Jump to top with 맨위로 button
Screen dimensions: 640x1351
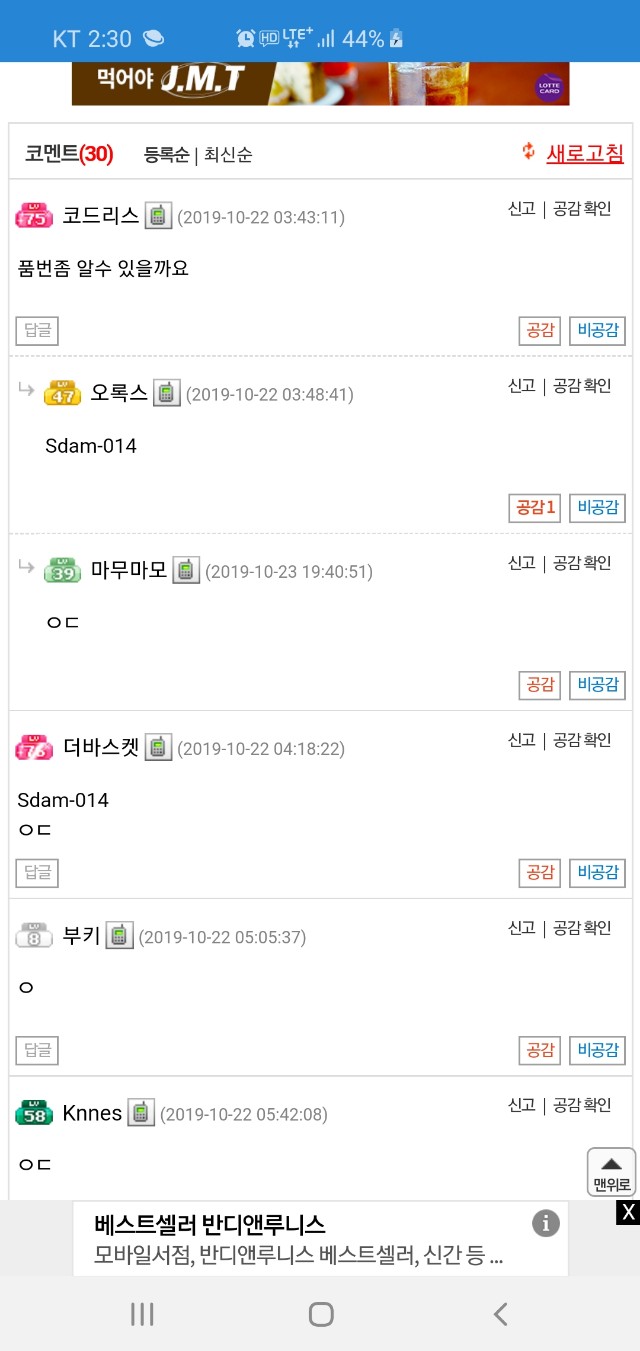611,1172
